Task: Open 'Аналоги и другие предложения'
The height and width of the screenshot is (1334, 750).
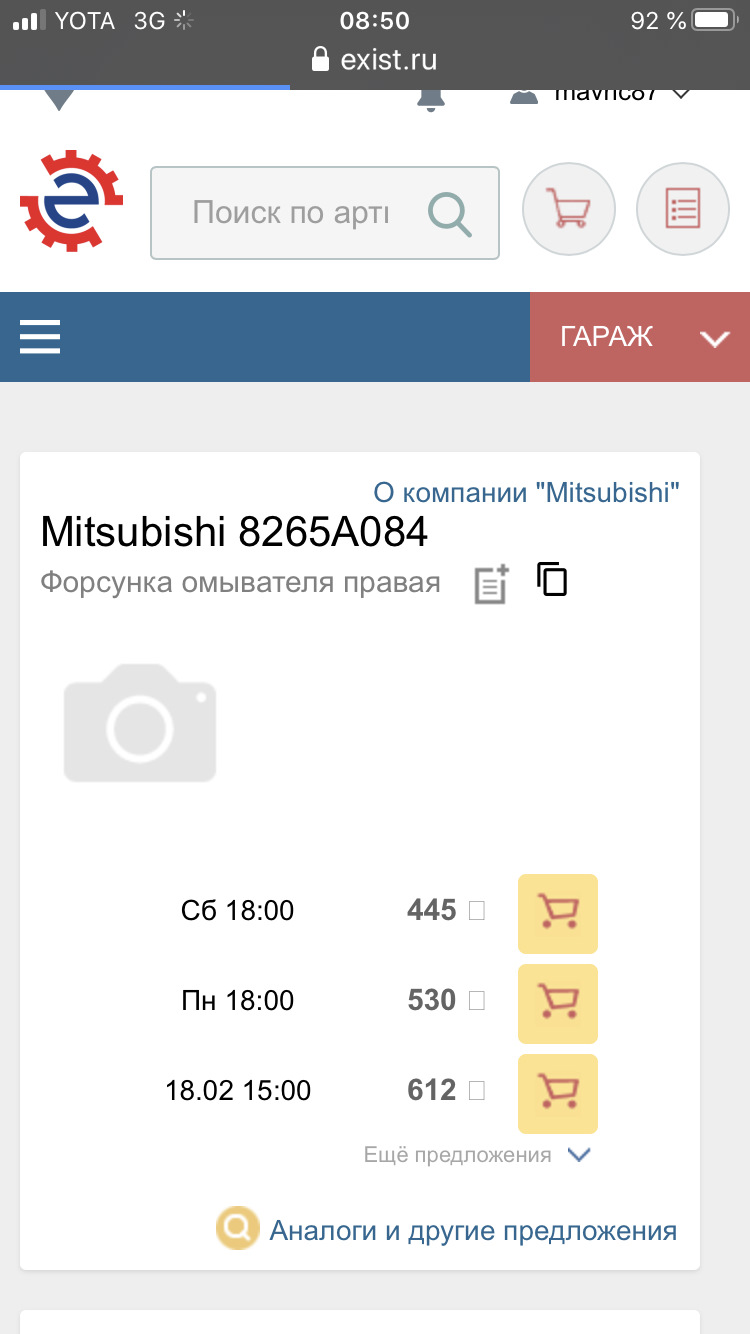Action: click(x=447, y=1230)
